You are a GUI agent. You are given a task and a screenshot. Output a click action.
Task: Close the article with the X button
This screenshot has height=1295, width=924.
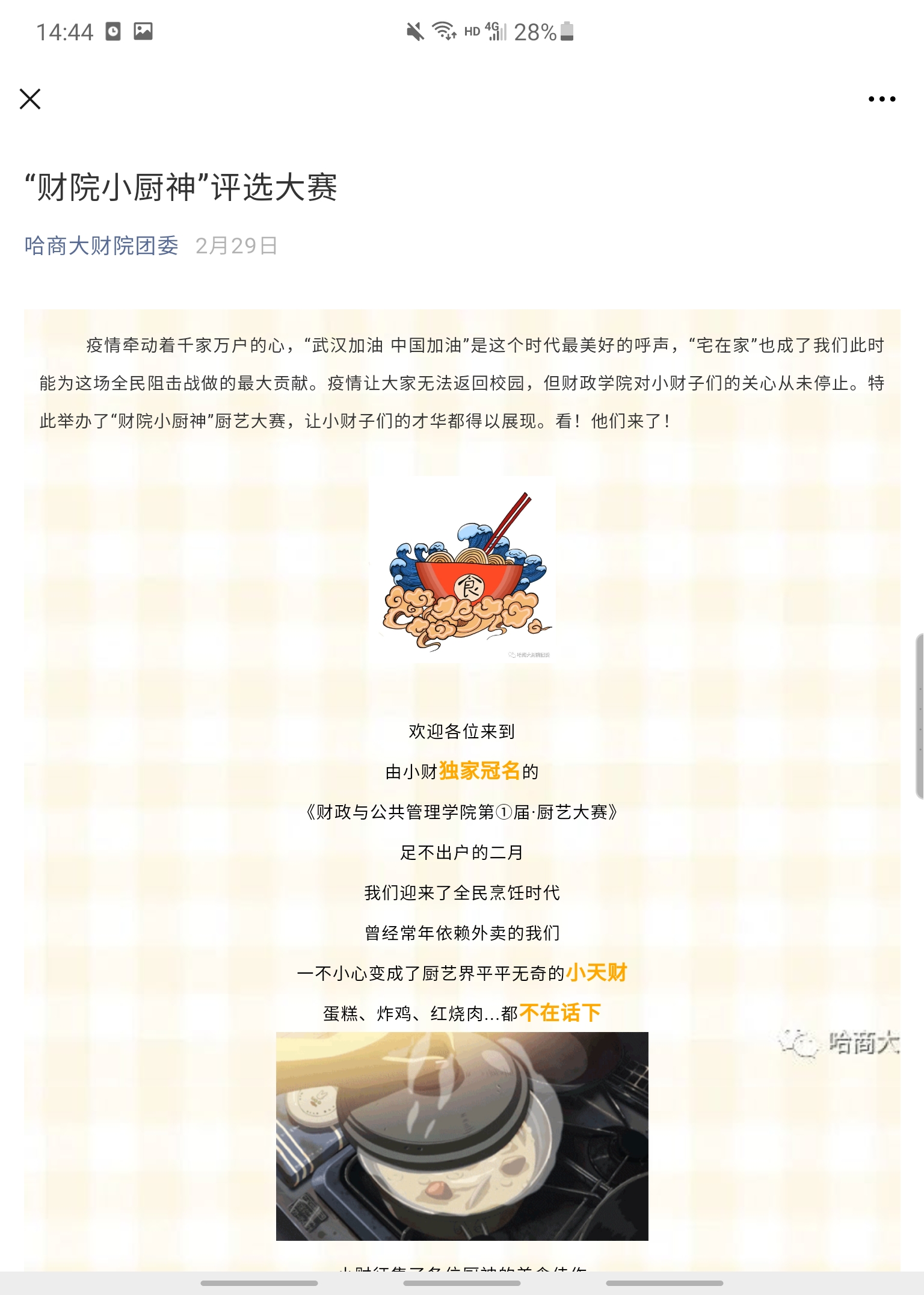click(30, 99)
